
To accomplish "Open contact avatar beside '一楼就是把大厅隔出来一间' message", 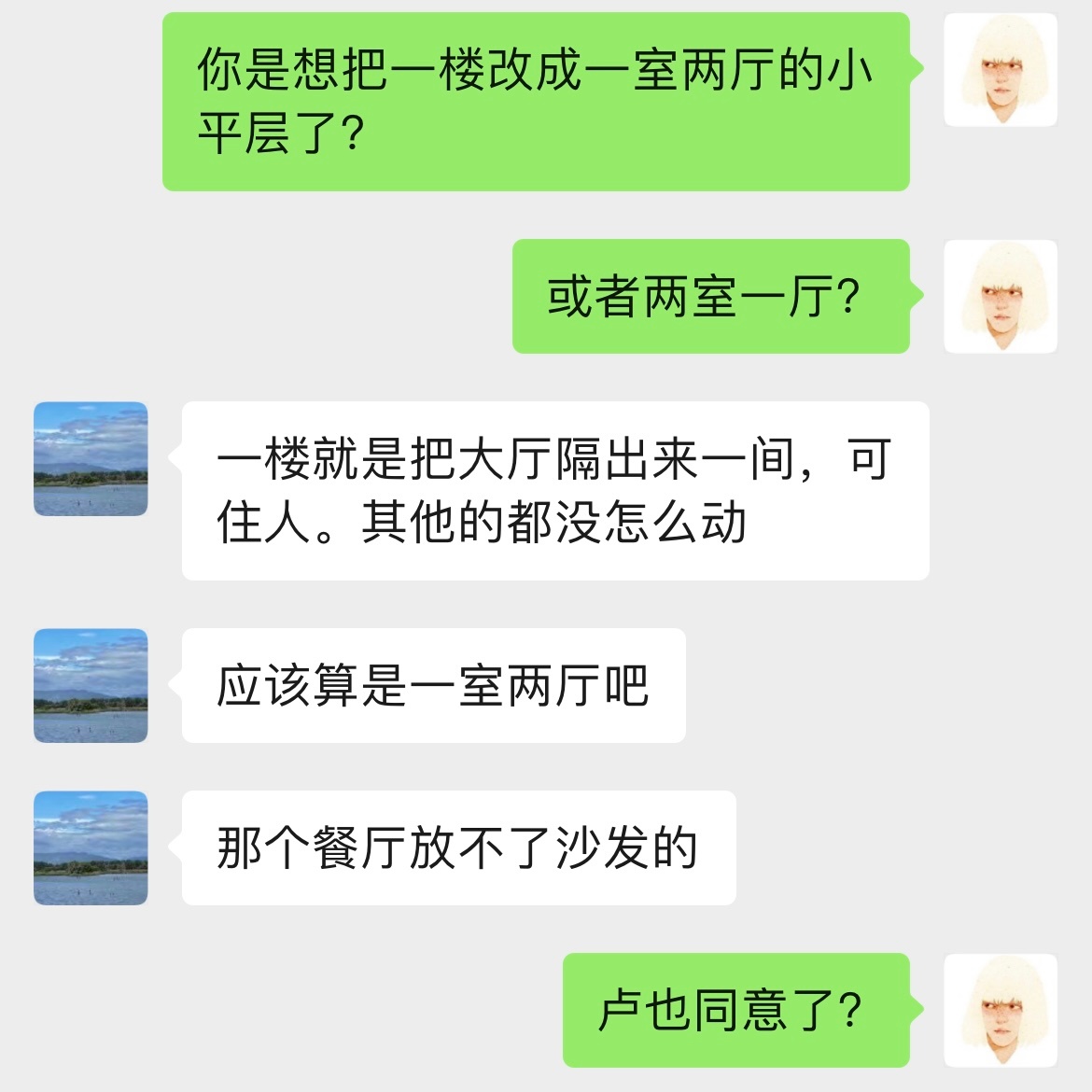I will [x=91, y=459].
